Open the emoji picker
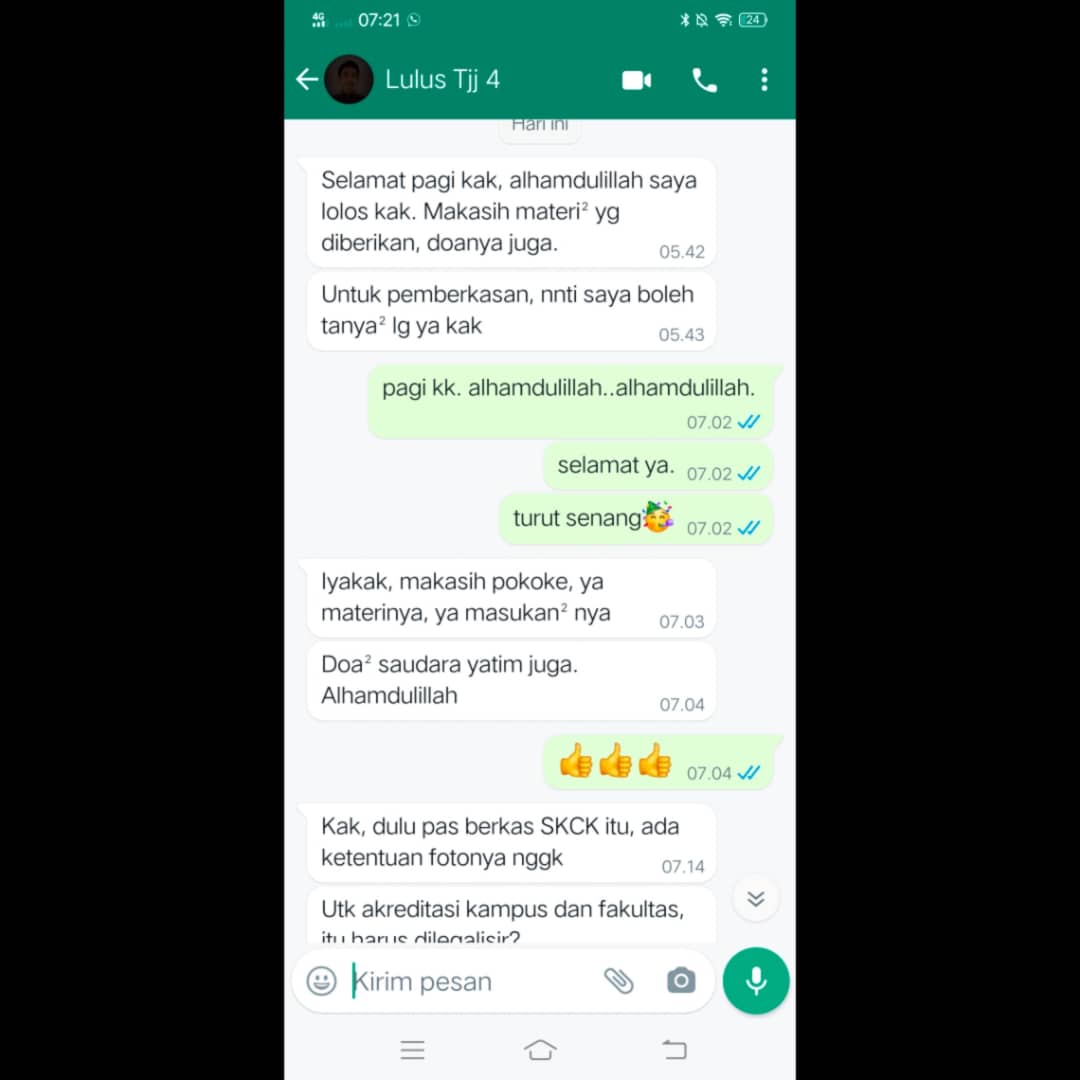Viewport: 1080px width, 1080px height. (321, 981)
